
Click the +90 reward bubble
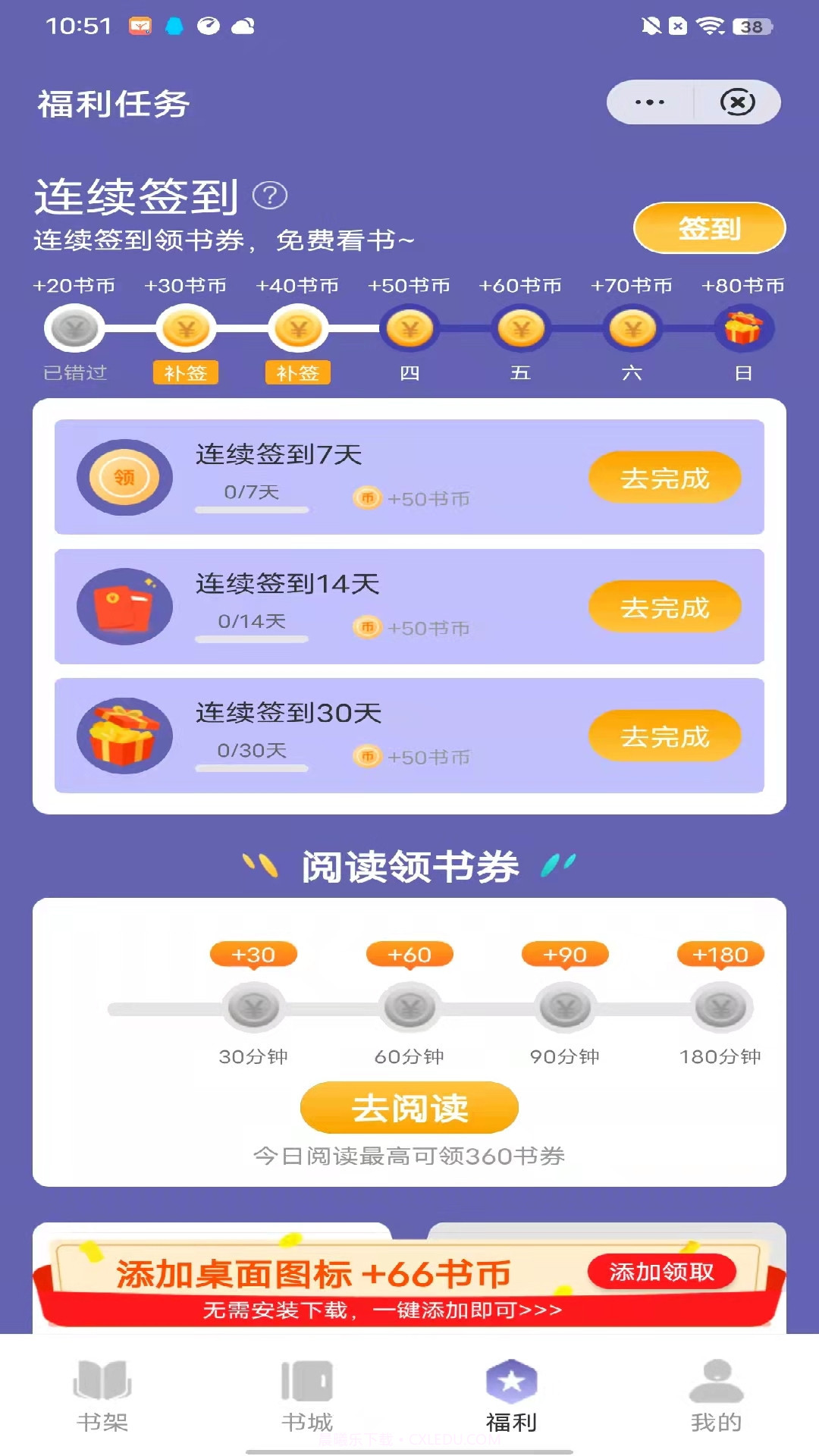[x=566, y=955]
